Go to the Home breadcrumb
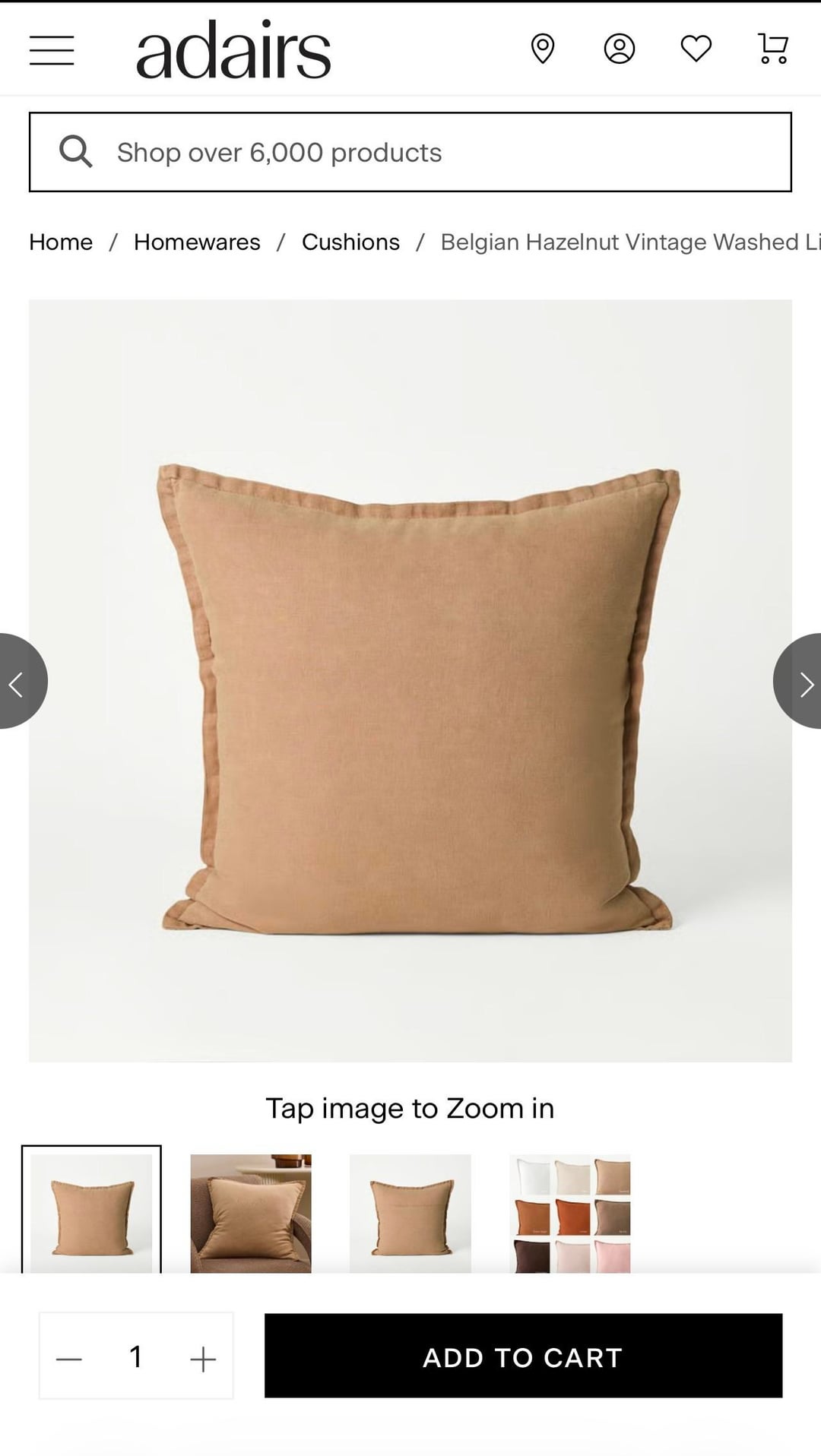 [x=61, y=242]
